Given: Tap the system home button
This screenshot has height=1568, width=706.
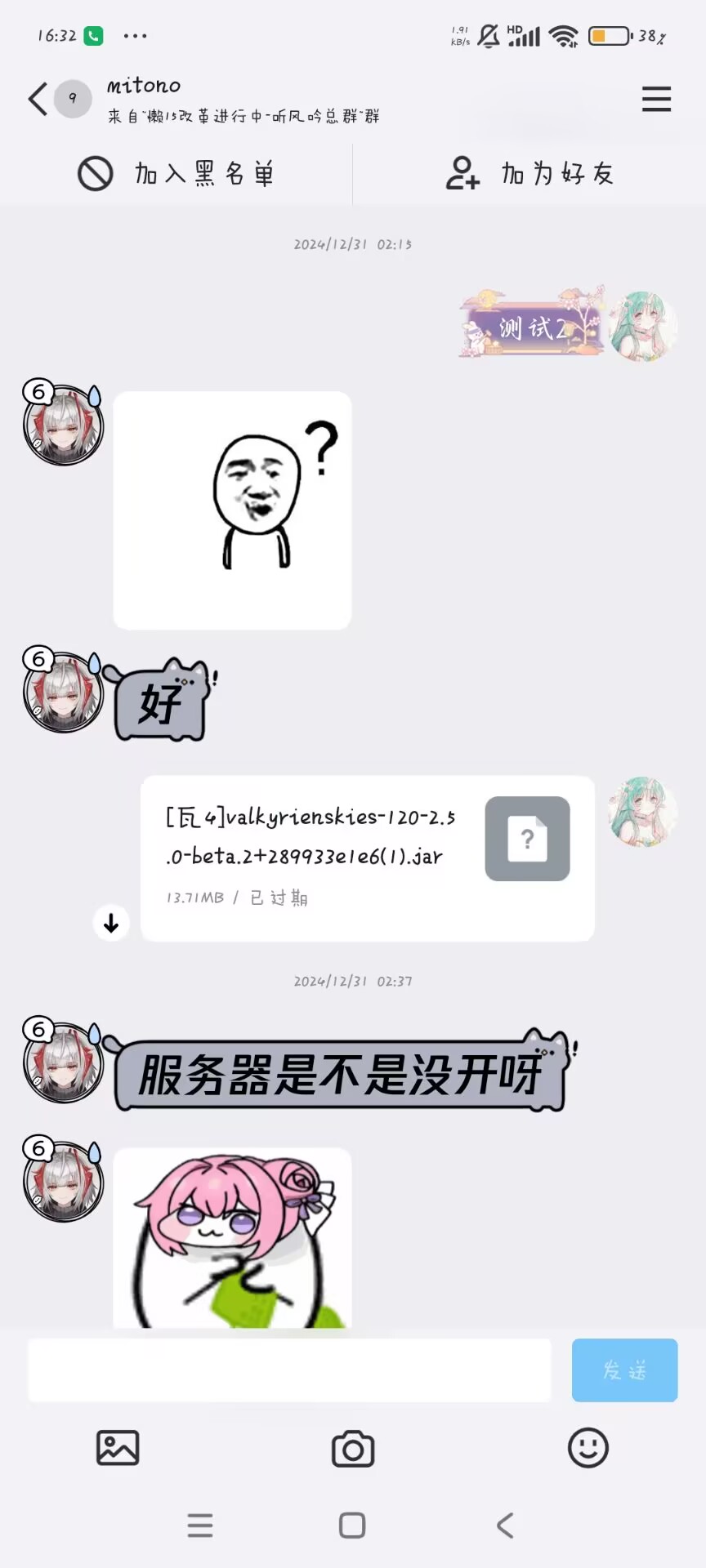Looking at the screenshot, I should 352,1525.
